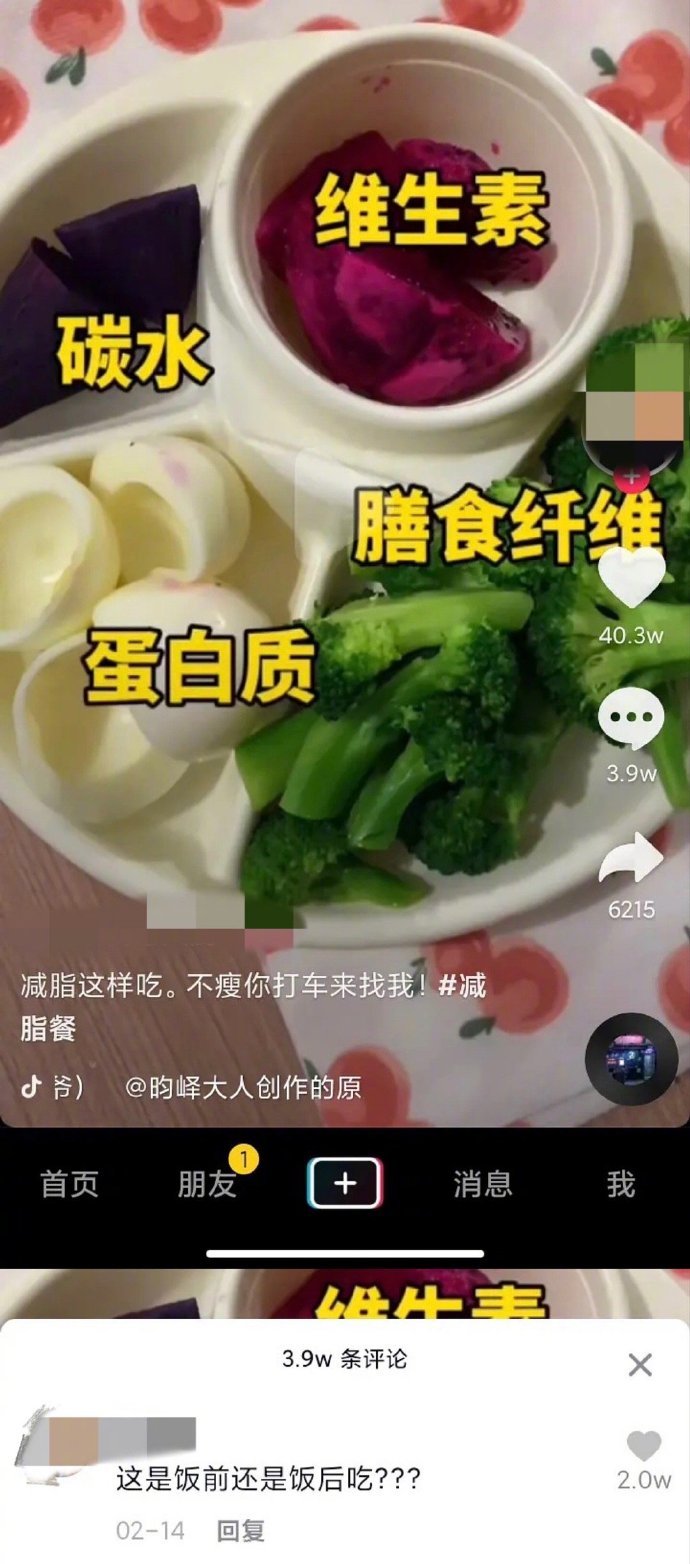Switch to the 首页 tab

(x=69, y=1184)
